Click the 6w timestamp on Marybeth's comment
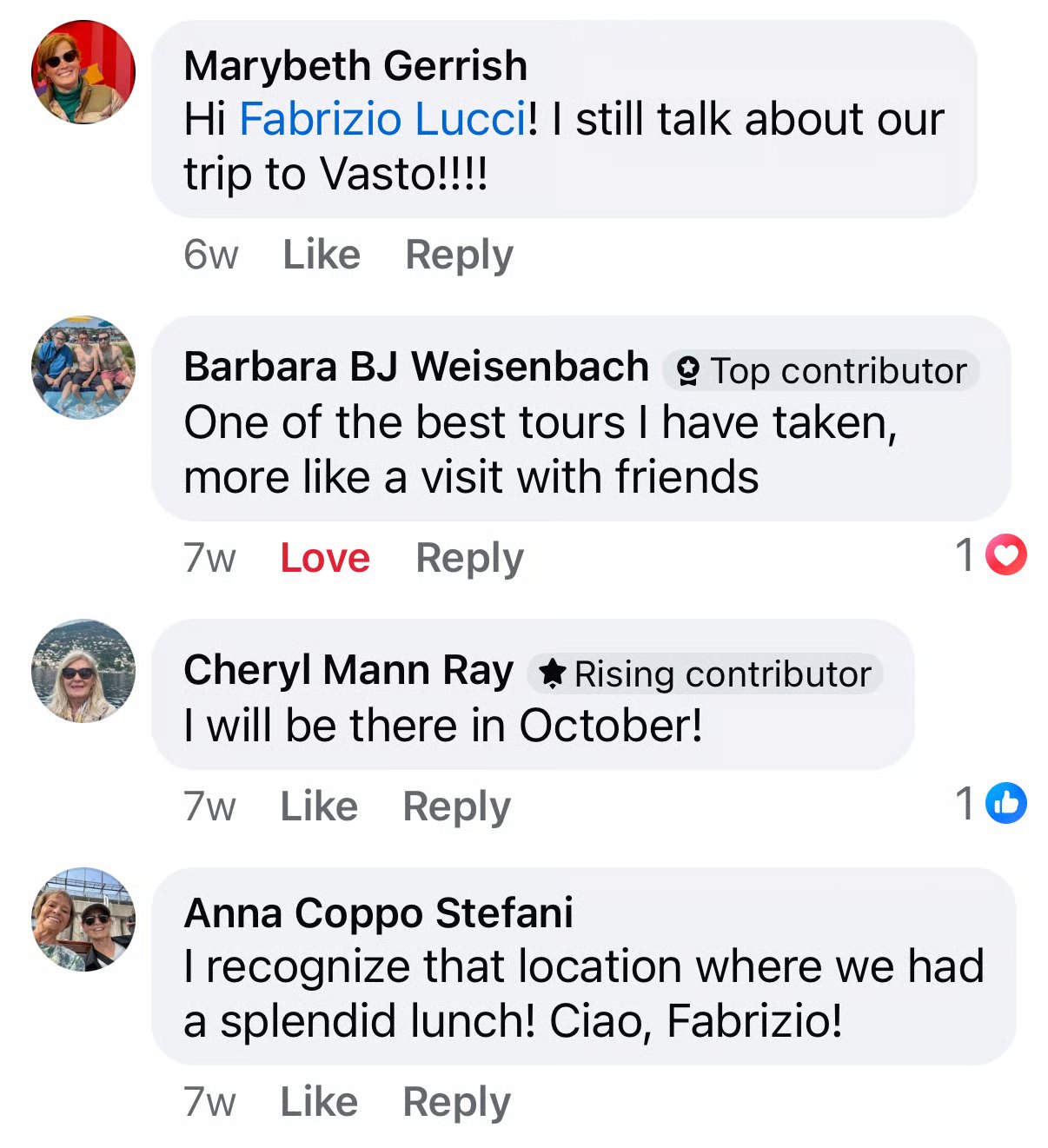Screen dimensions: 1048x1148 point(210,254)
